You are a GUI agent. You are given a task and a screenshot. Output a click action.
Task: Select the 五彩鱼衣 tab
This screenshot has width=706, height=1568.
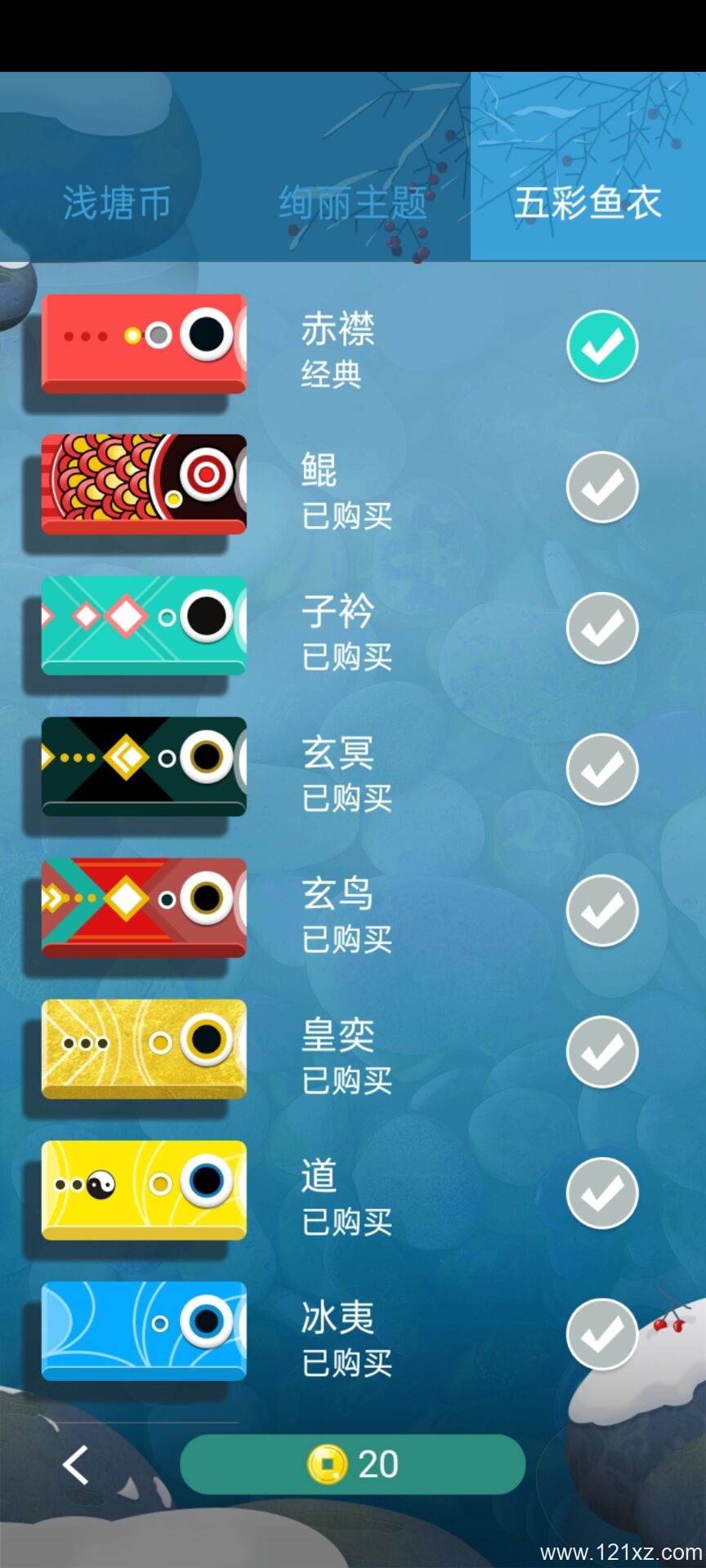(588, 203)
